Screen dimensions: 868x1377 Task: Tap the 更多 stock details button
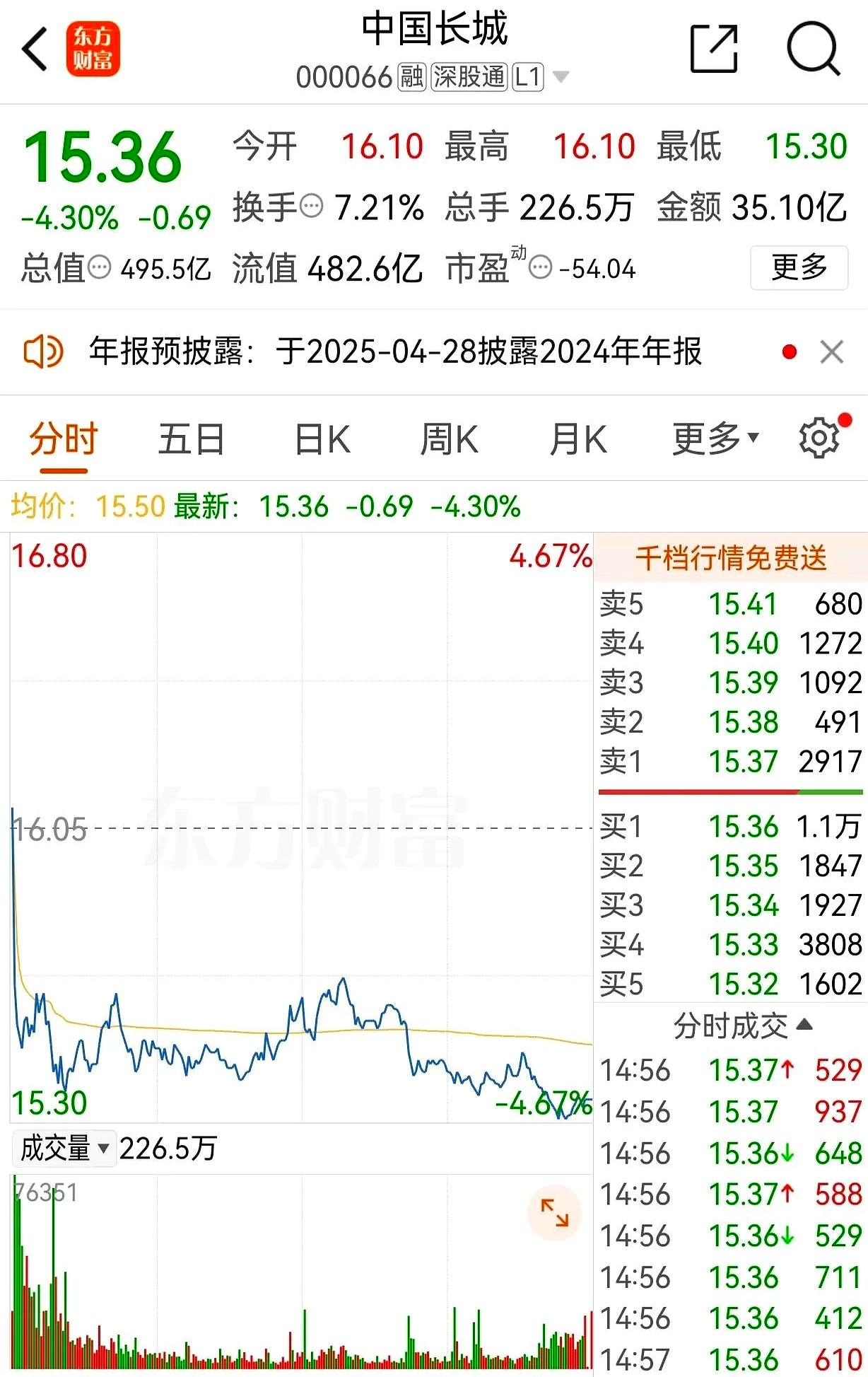[x=798, y=267]
